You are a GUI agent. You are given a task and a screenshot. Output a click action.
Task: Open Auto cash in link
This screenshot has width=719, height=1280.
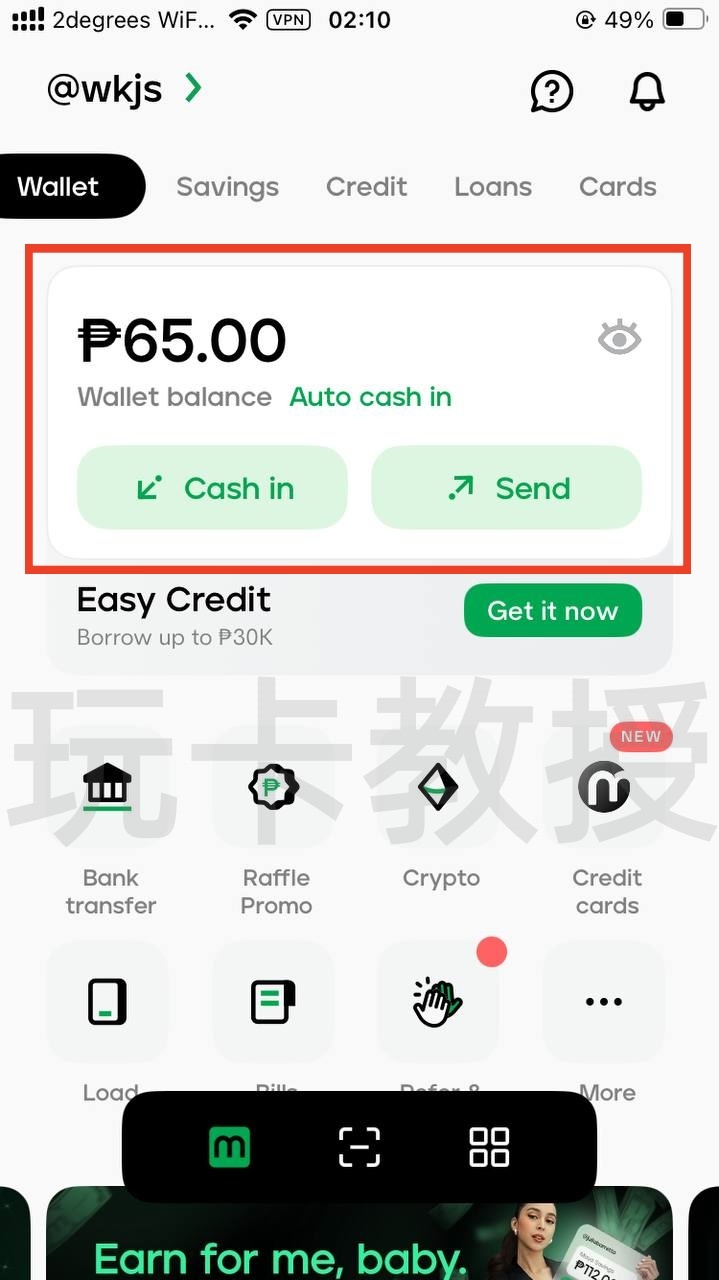point(370,397)
